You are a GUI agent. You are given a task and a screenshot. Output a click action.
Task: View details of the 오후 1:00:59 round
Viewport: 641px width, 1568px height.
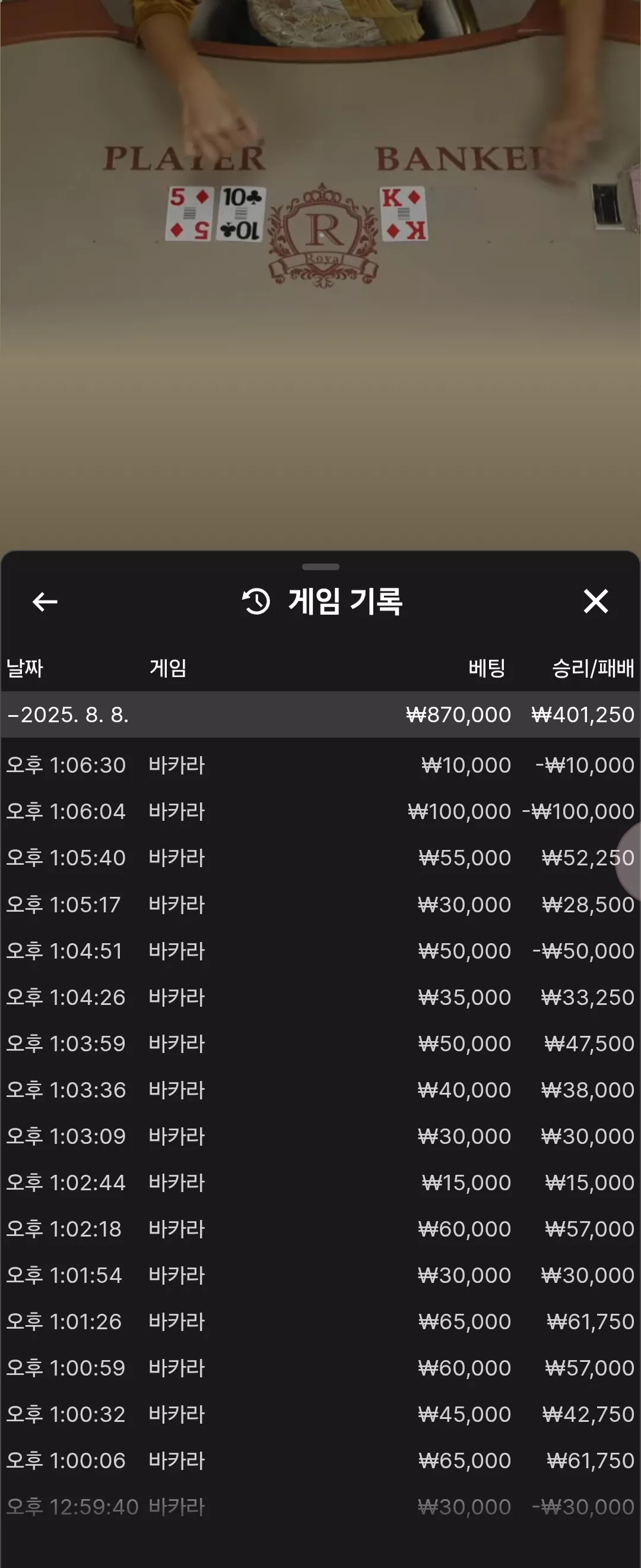click(x=320, y=1368)
